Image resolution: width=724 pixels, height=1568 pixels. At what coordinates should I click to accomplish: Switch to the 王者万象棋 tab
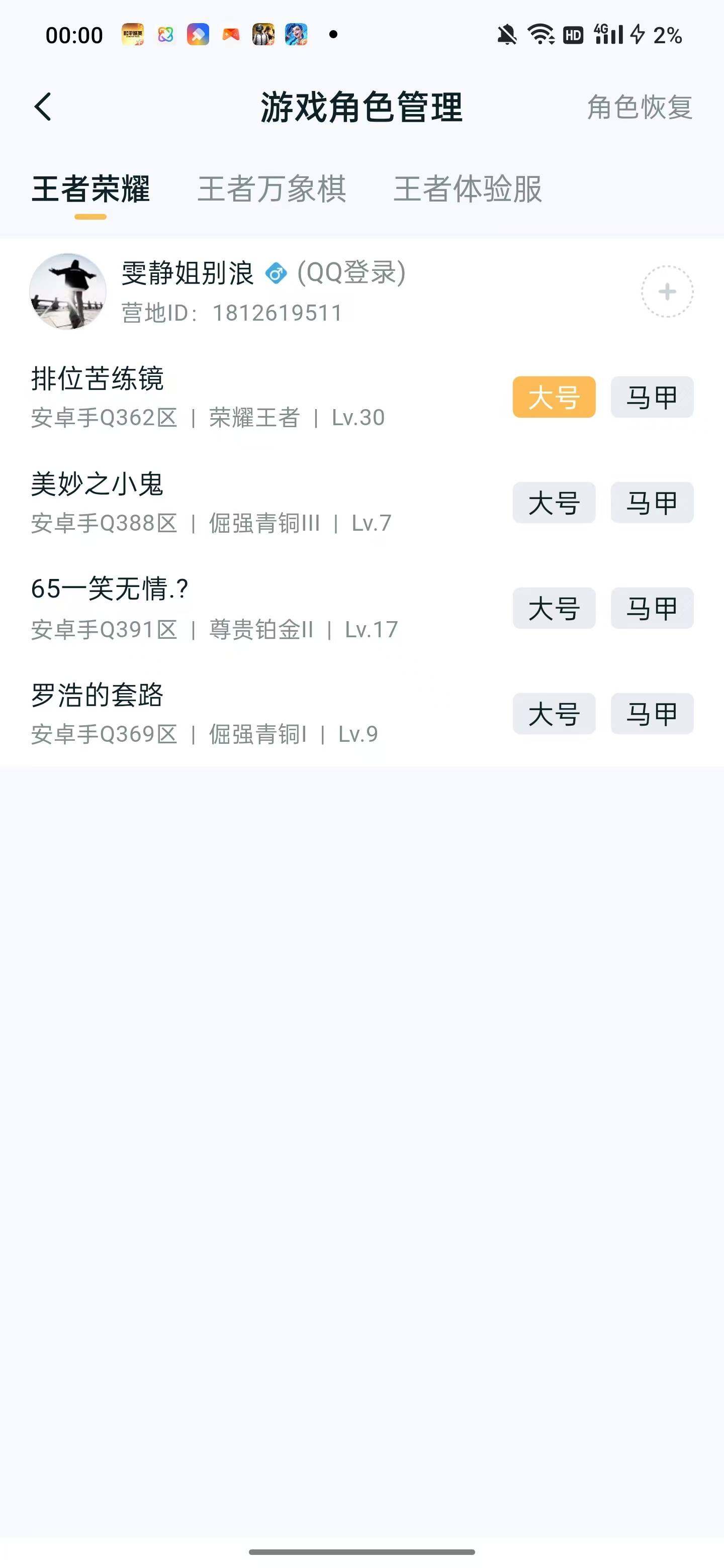272,190
